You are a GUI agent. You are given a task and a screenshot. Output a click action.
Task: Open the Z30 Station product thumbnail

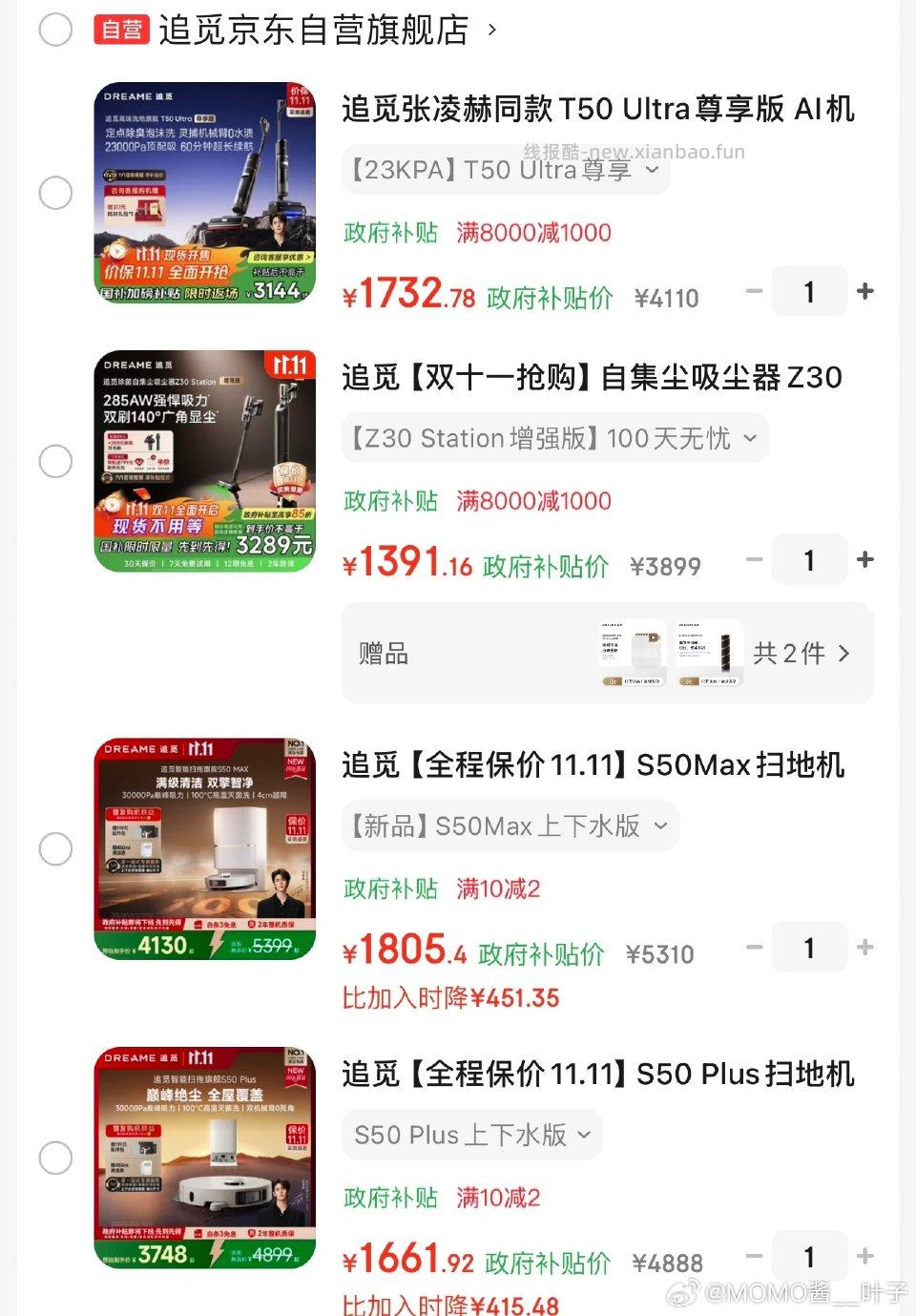point(204,462)
